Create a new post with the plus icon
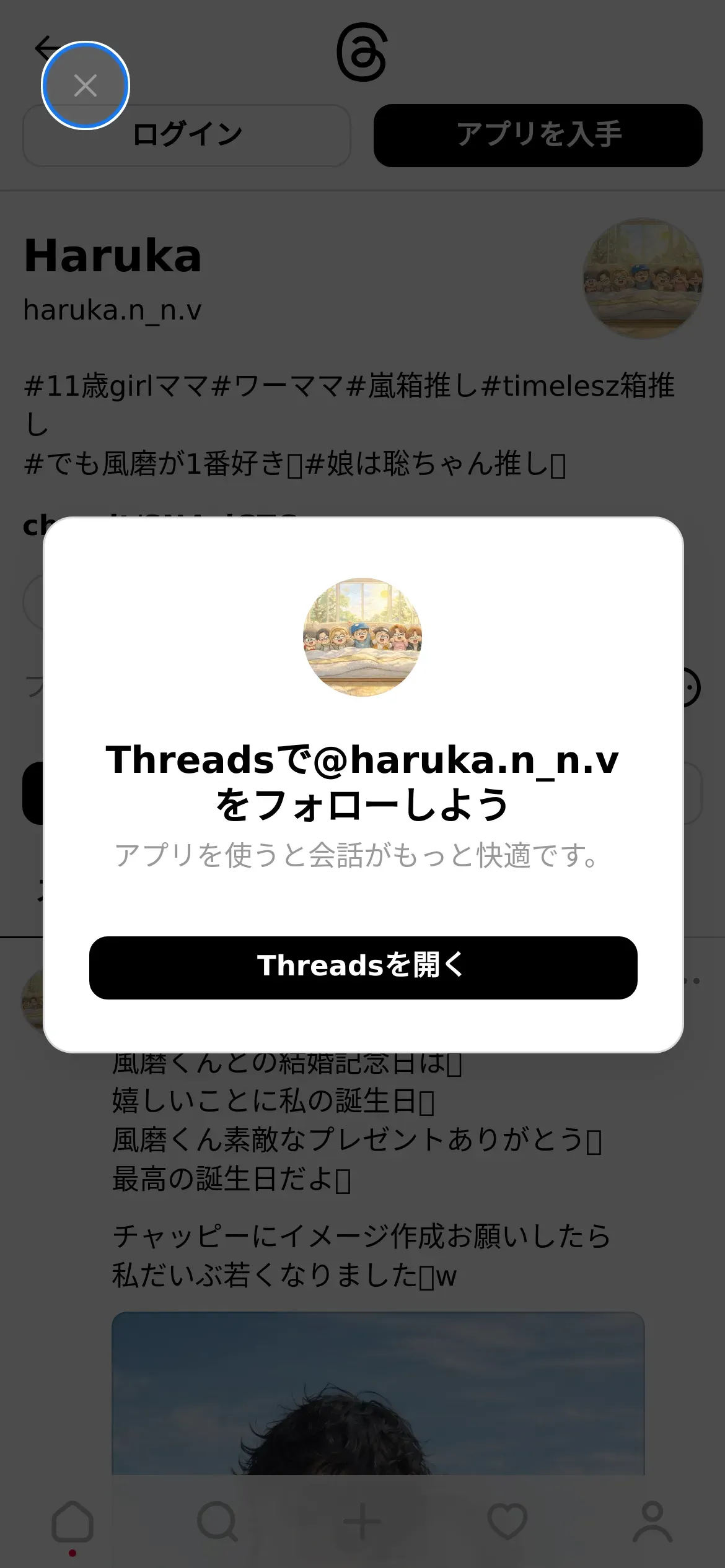 pos(362,1521)
